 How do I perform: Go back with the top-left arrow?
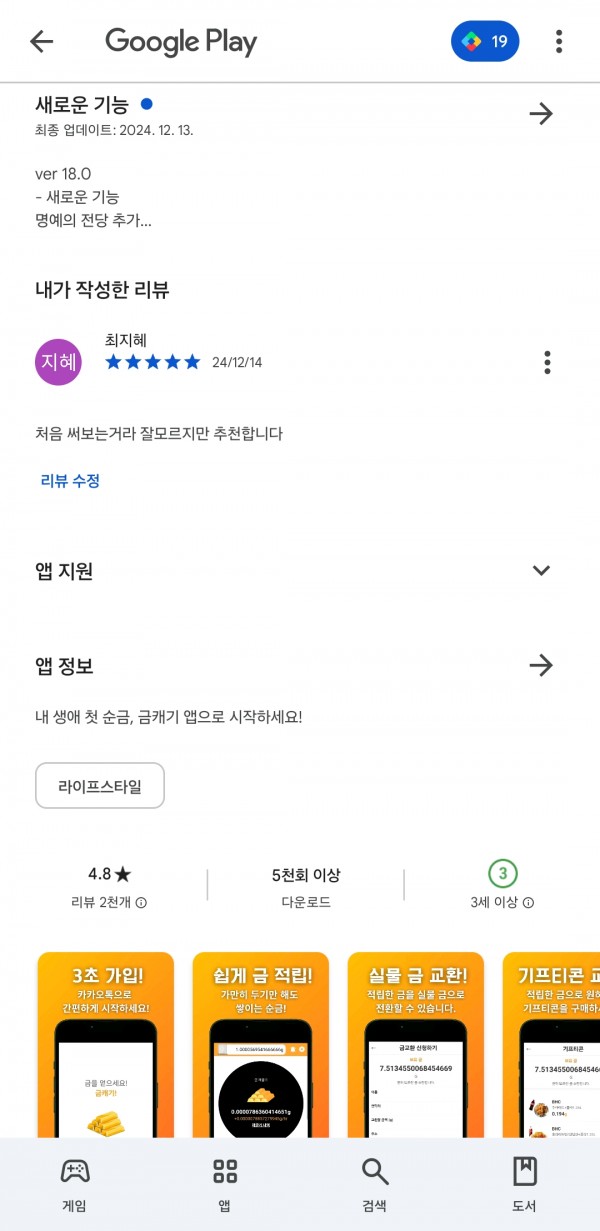coord(41,41)
